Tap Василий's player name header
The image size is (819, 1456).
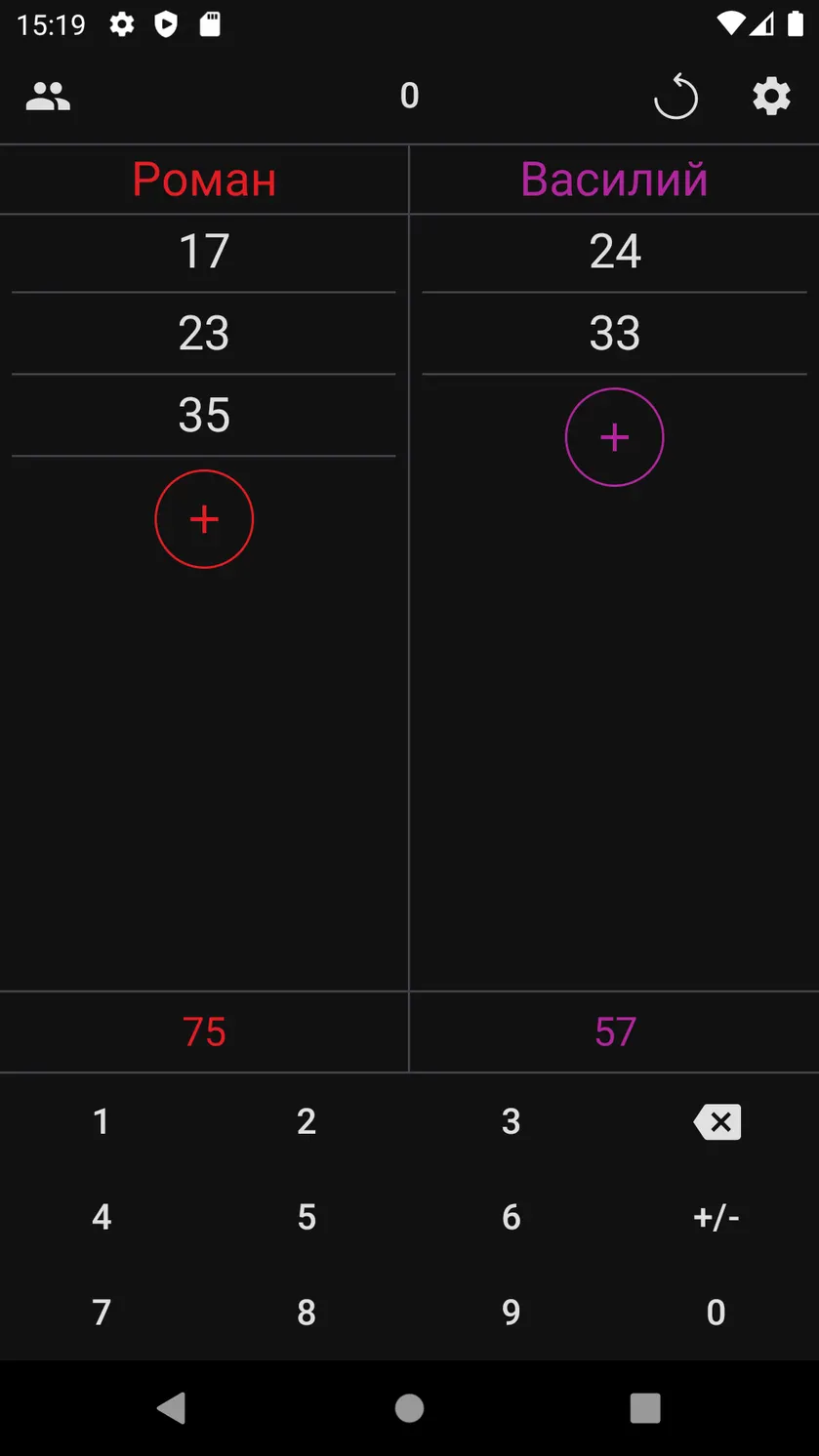click(614, 180)
